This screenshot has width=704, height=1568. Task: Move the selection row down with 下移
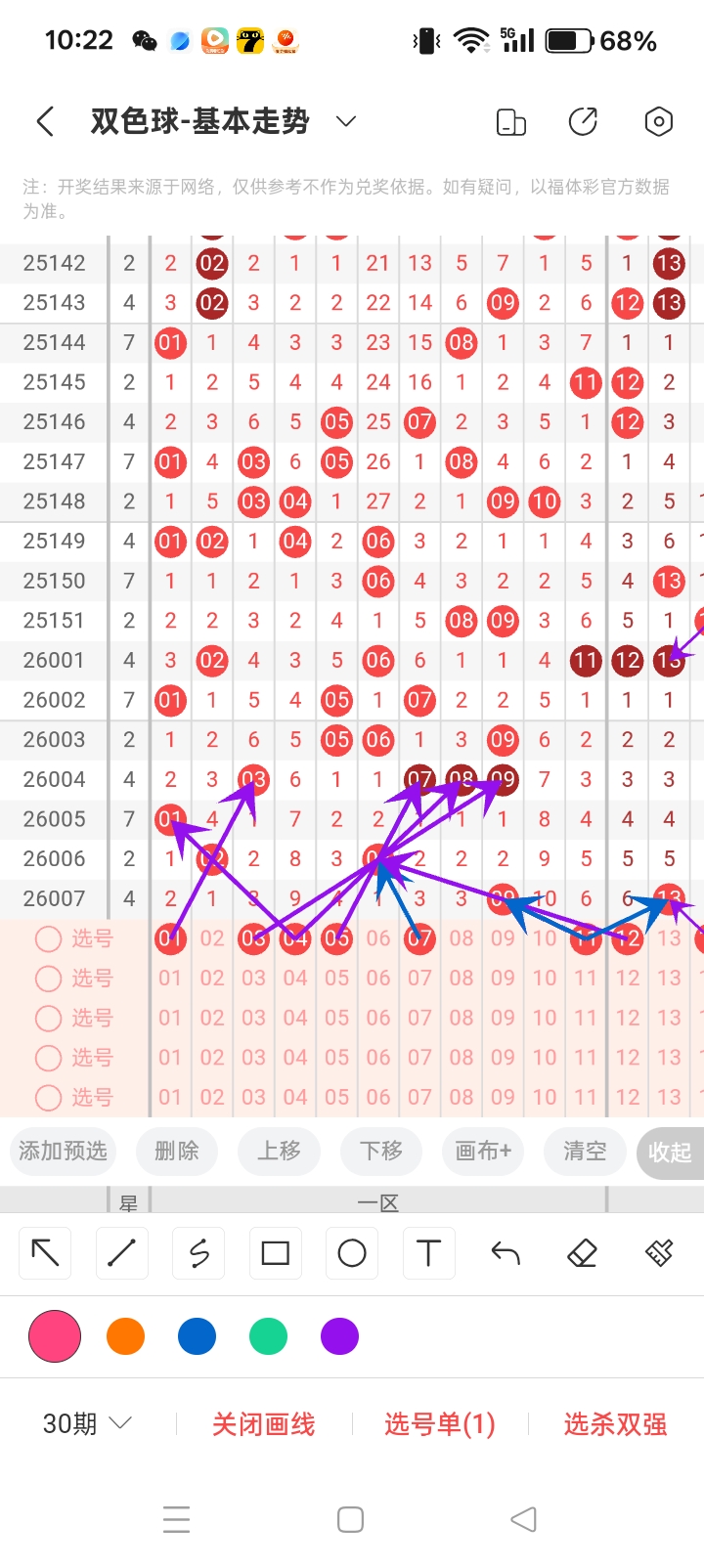[x=380, y=1151]
